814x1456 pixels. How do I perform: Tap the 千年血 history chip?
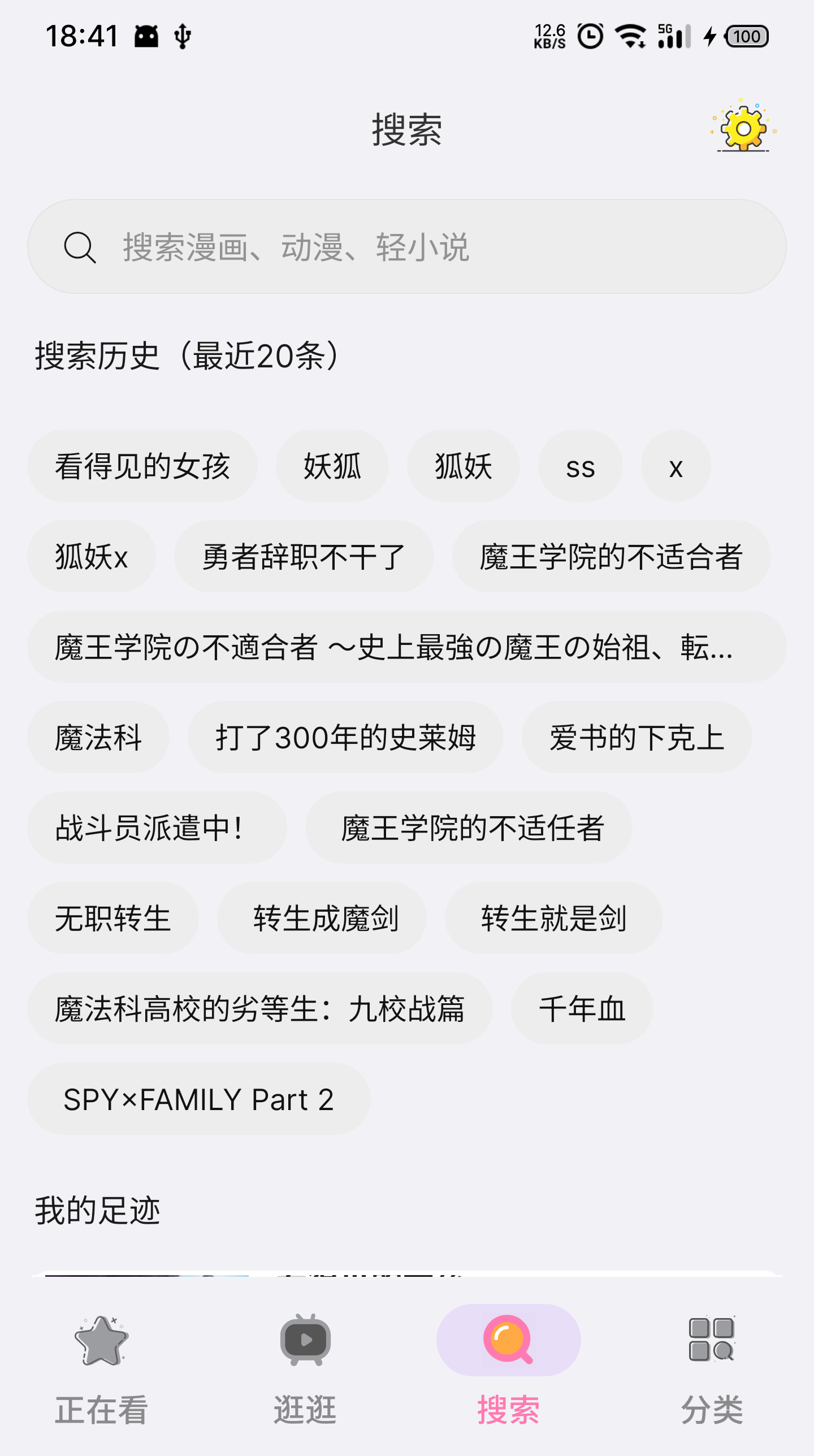coord(582,1009)
